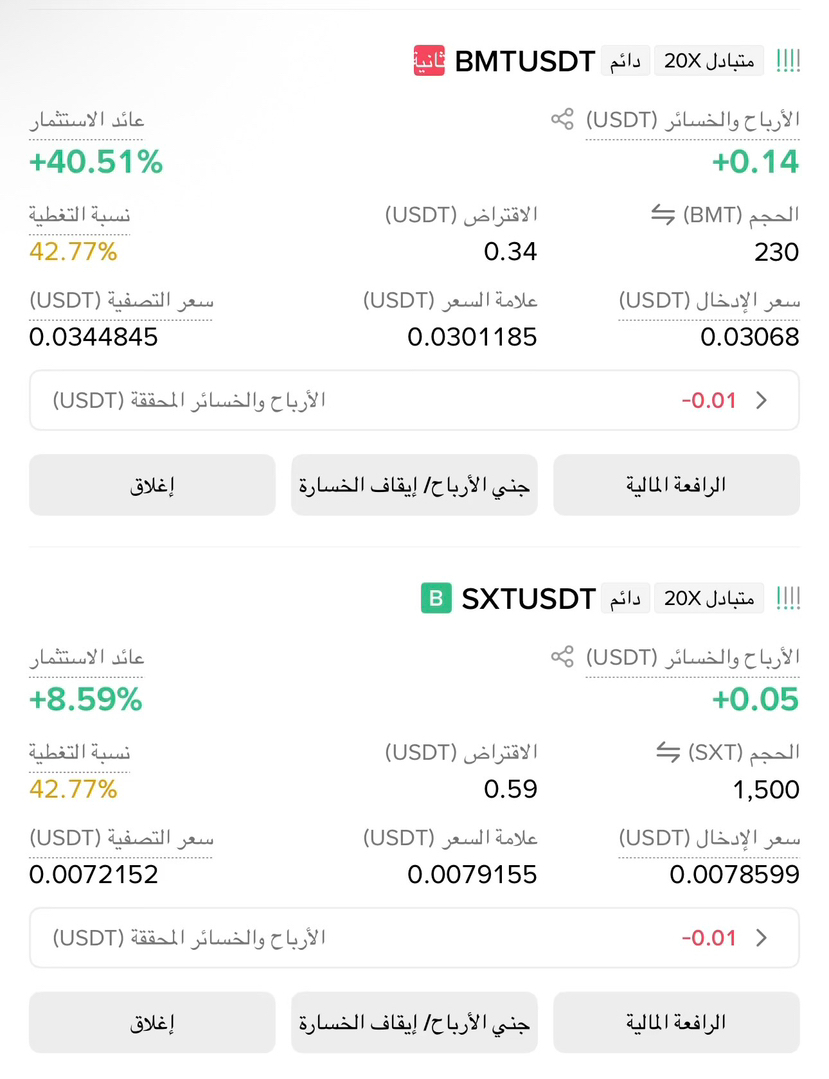Open جني الأرباح/إيقاف الخسارة for BMTUSDT
Image resolution: width=829 pixels, height=1079 pixels.
pyautogui.click(x=414, y=485)
